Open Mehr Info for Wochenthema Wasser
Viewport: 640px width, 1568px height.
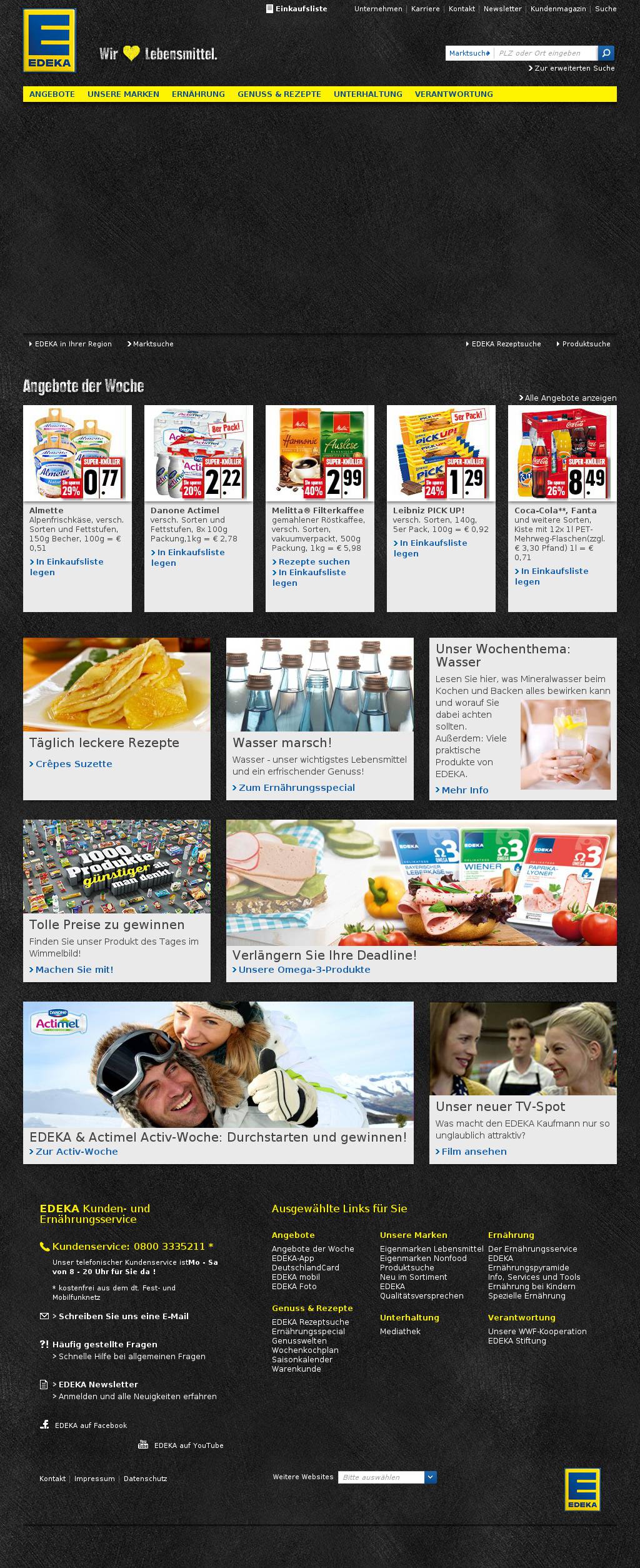tap(464, 790)
